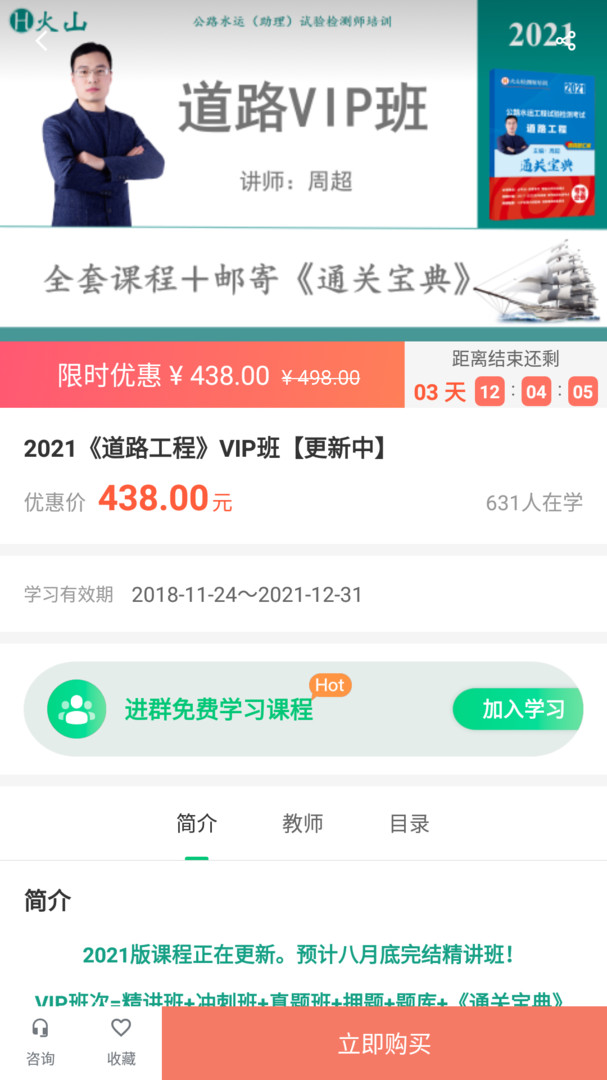Open the 进群免费学习课程 banner

[x=218, y=709]
